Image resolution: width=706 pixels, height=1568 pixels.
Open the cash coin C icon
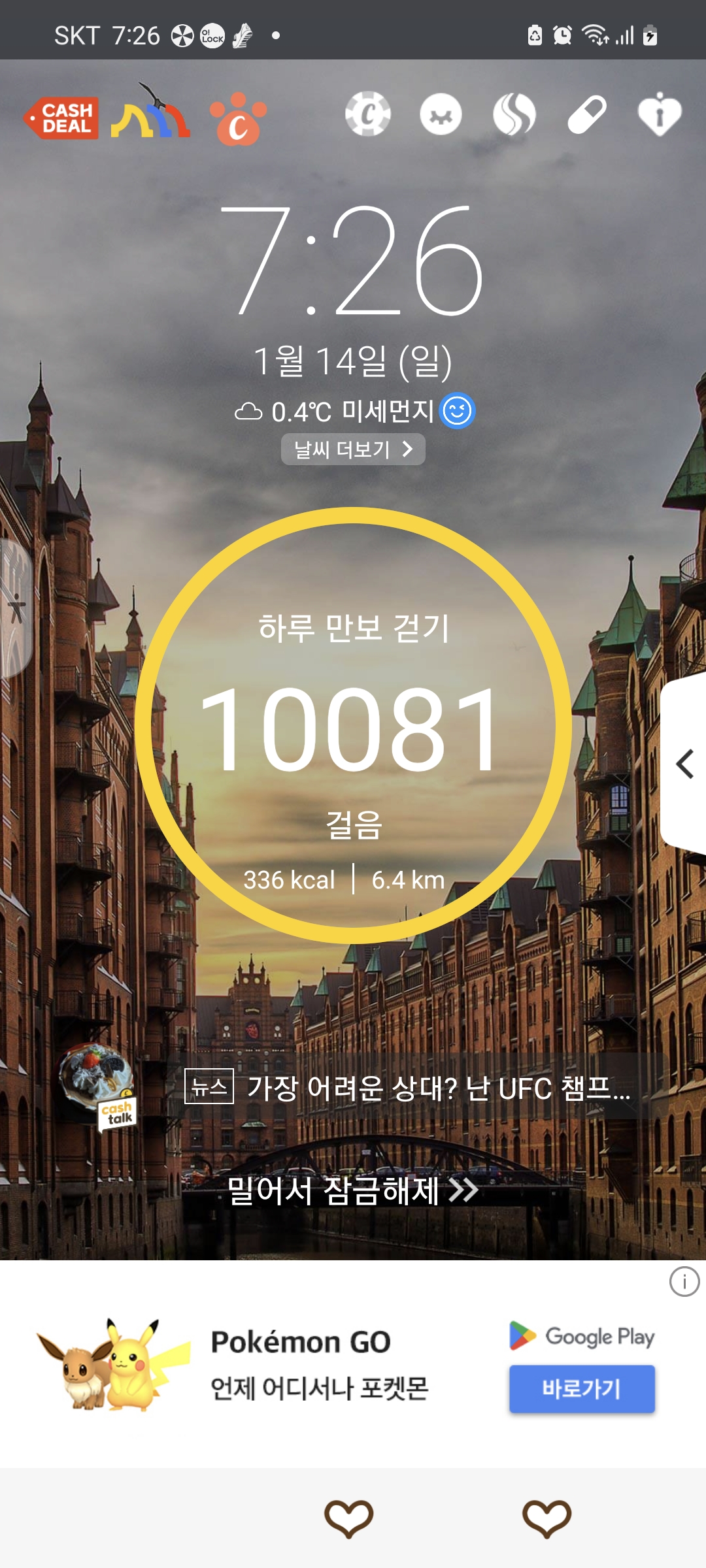coord(368,114)
